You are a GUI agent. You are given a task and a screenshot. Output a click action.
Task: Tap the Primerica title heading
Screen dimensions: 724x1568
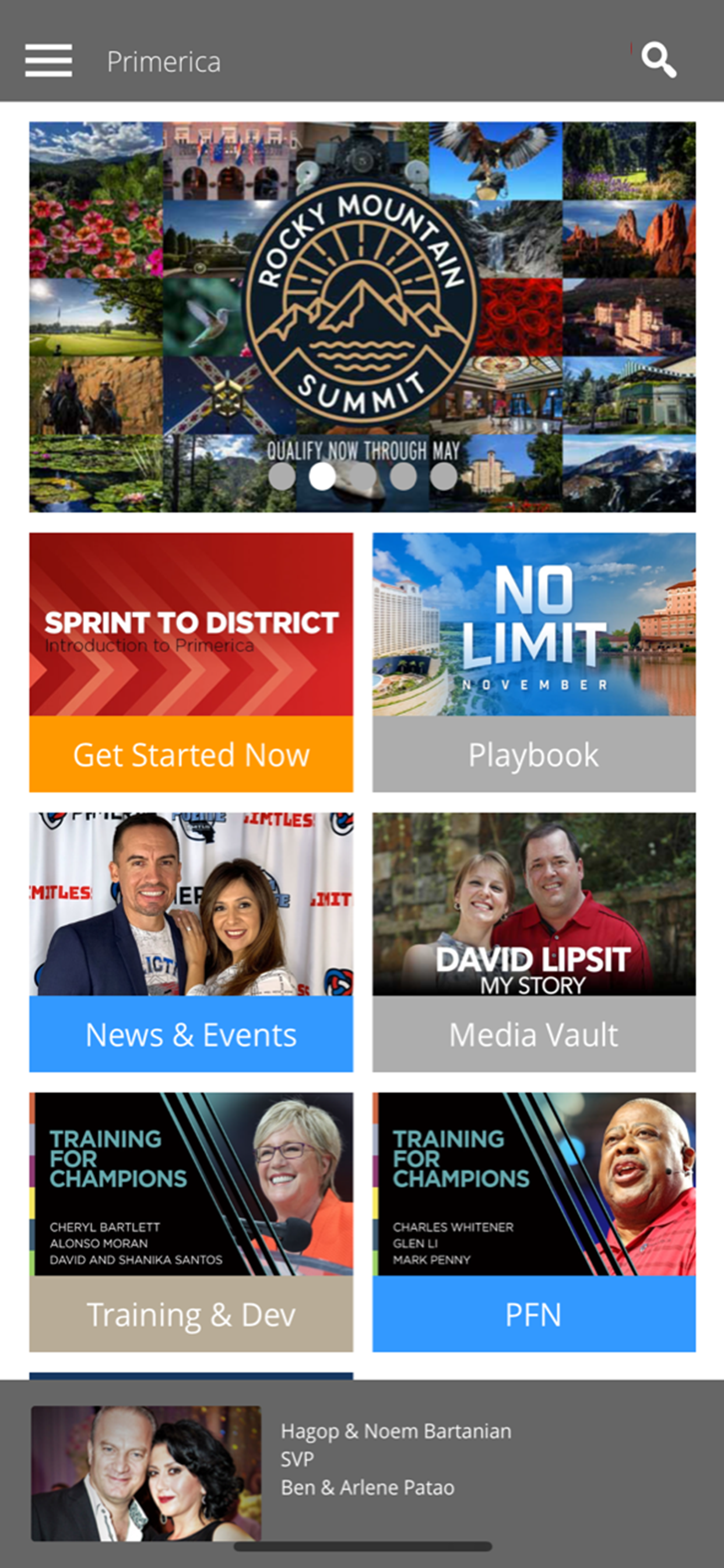(x=164, y=60)
